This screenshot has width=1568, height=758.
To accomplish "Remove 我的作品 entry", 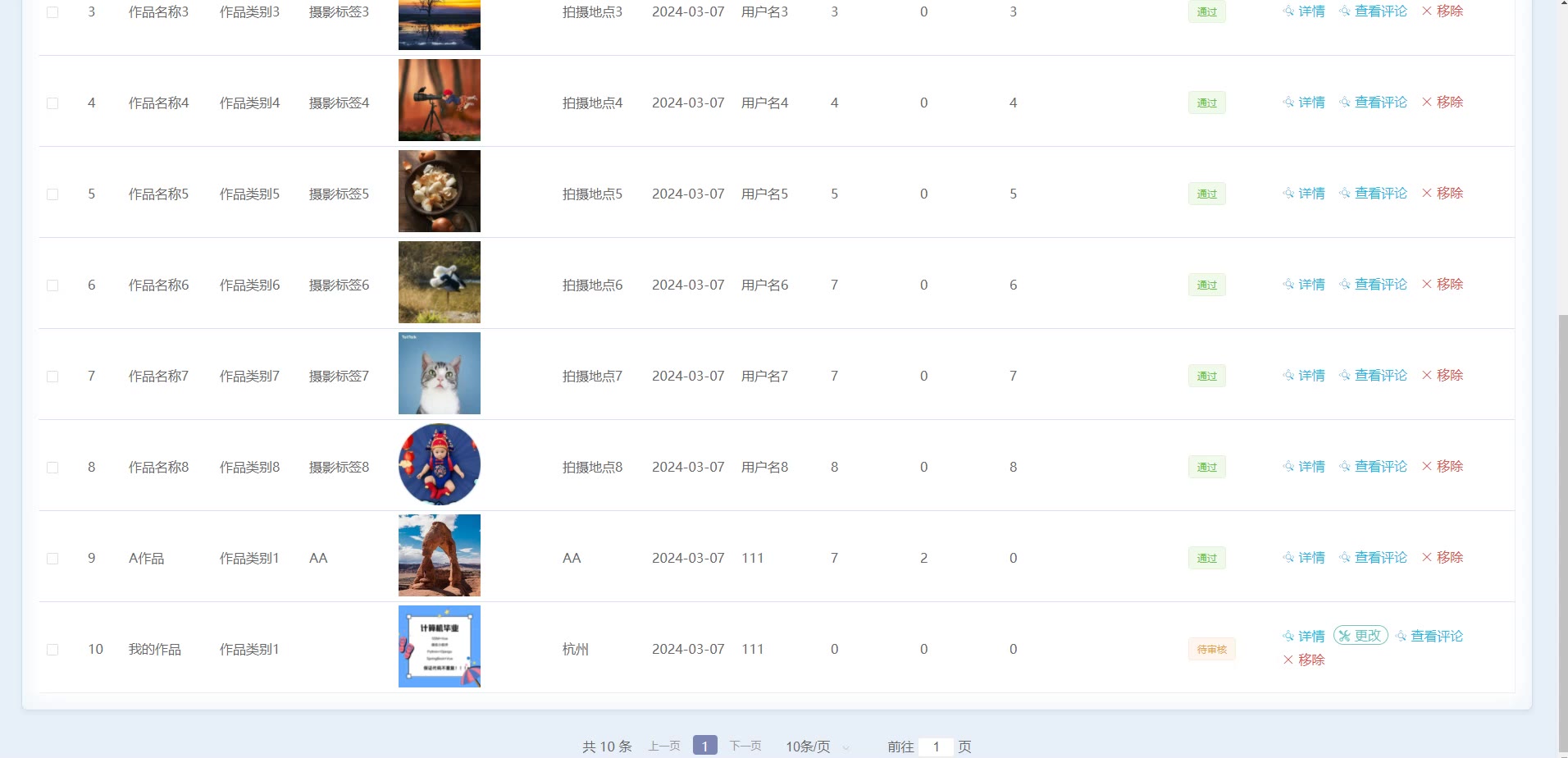I will click(x=1304, y=660).
